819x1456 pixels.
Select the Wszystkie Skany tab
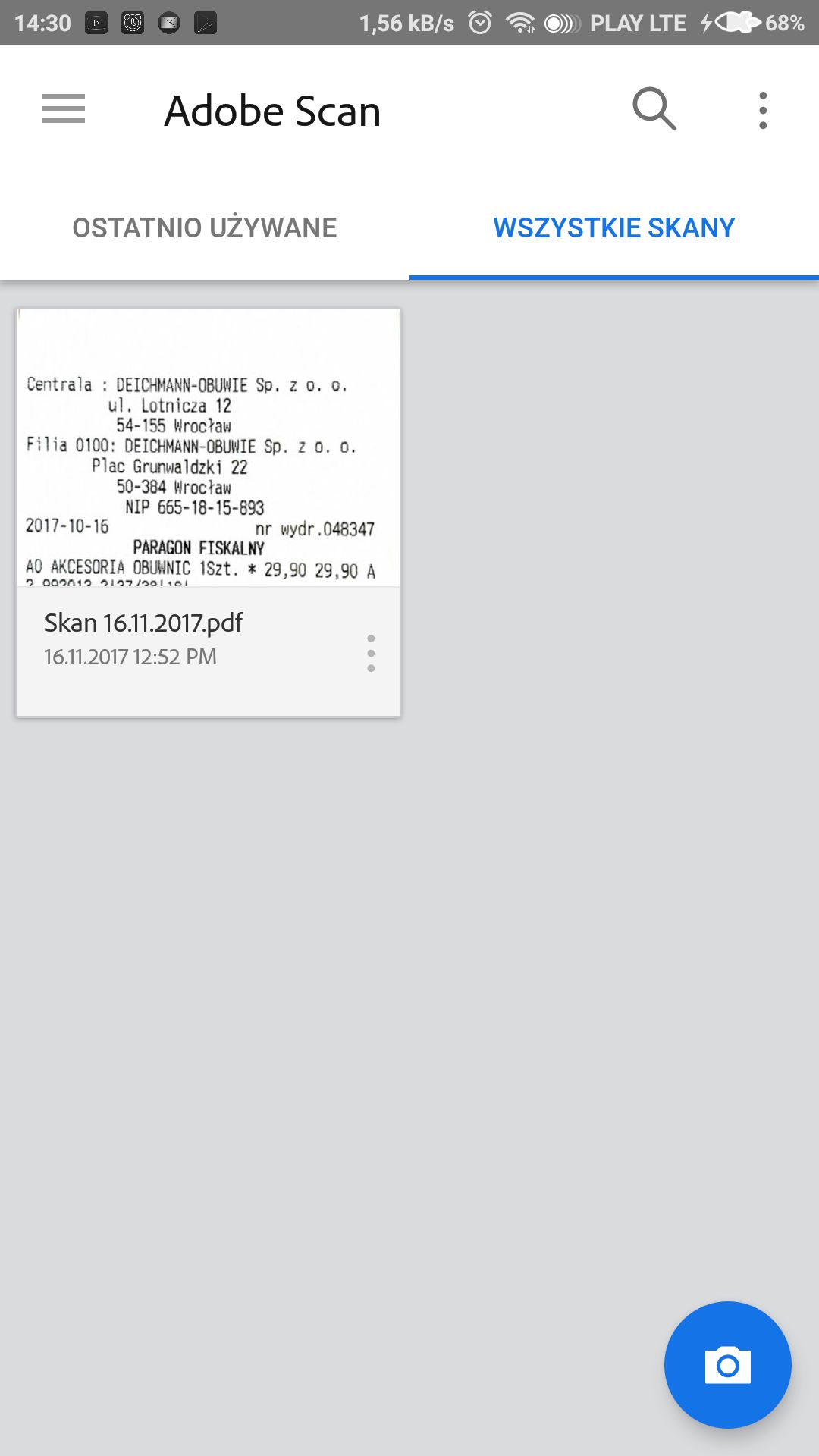[614, 227]
